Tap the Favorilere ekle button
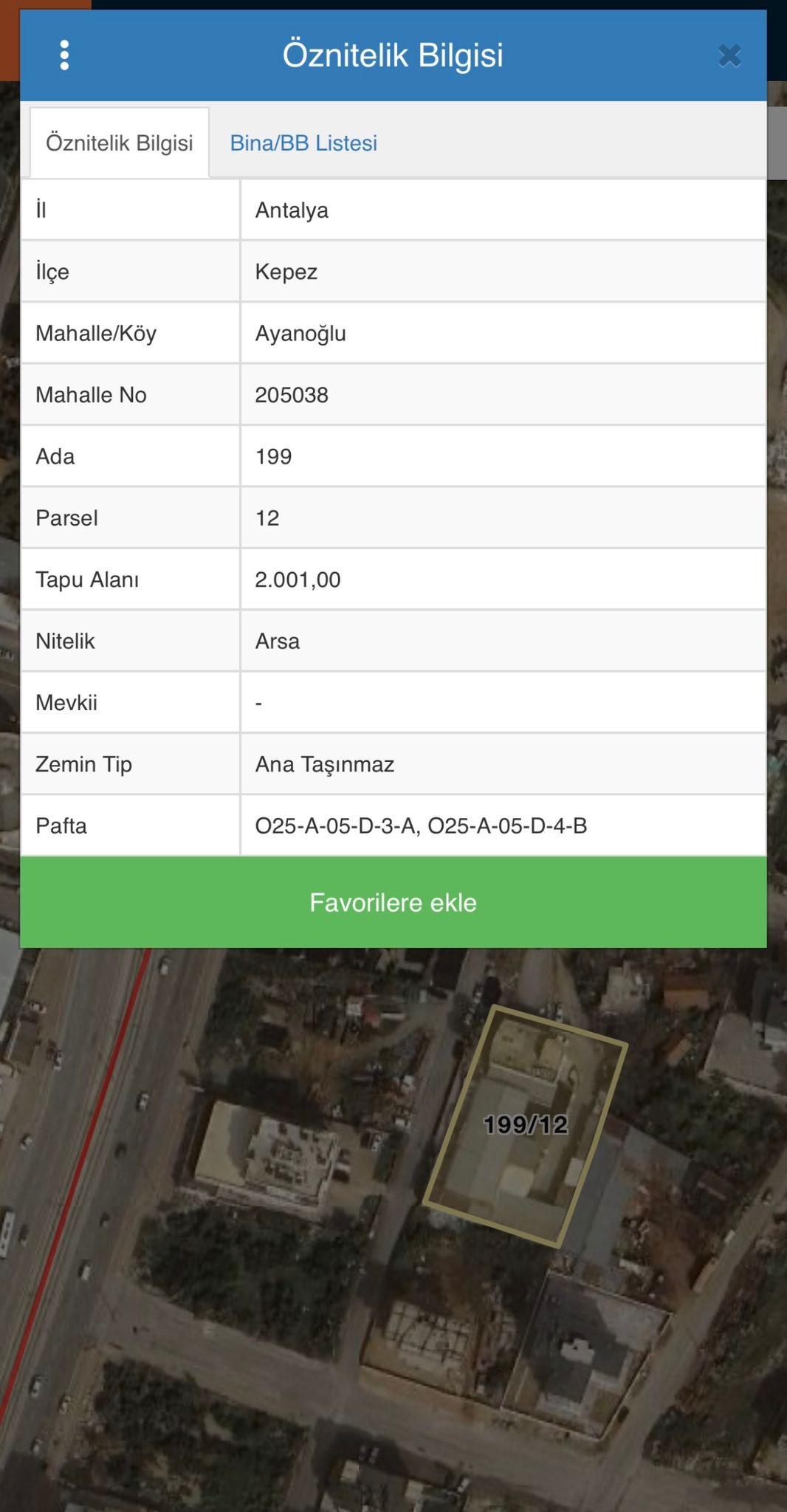This screenshot has width=787, height=1512. (x=393, y=902)
